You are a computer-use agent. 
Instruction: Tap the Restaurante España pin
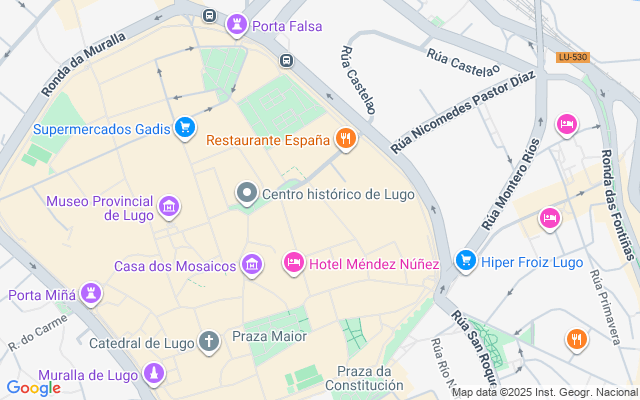[346, 138]
